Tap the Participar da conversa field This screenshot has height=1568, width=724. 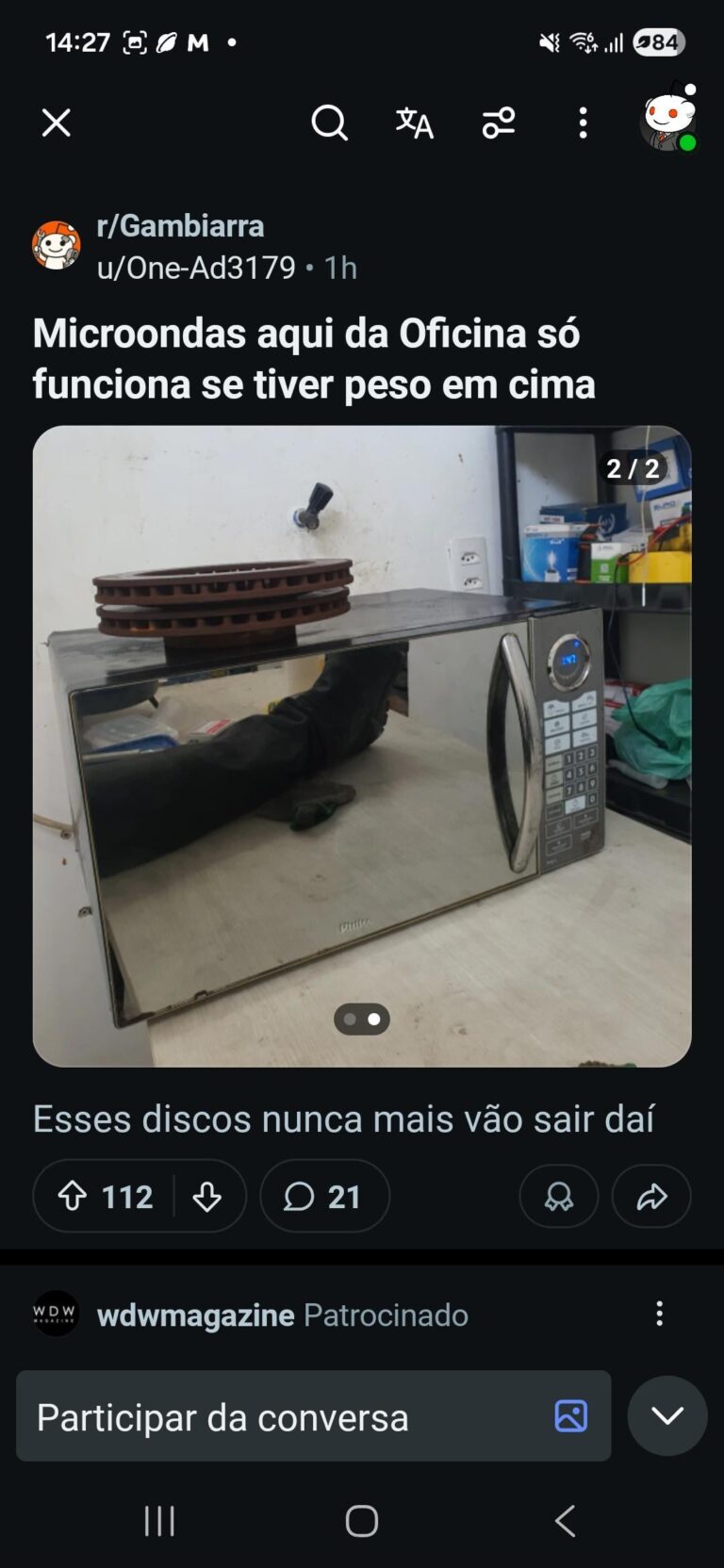click(x=283, y=1416)
